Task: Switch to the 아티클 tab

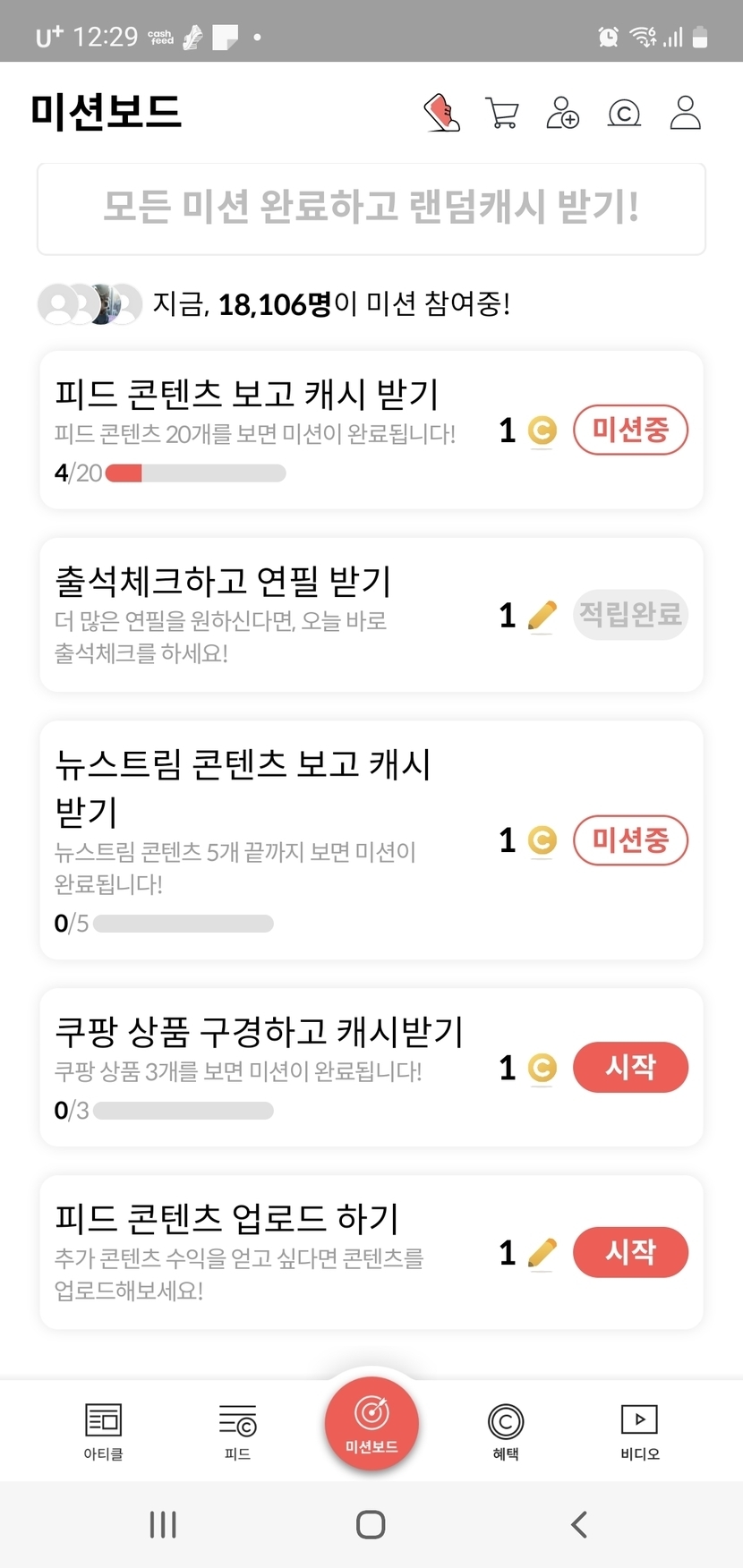Action: point(103,1430)
